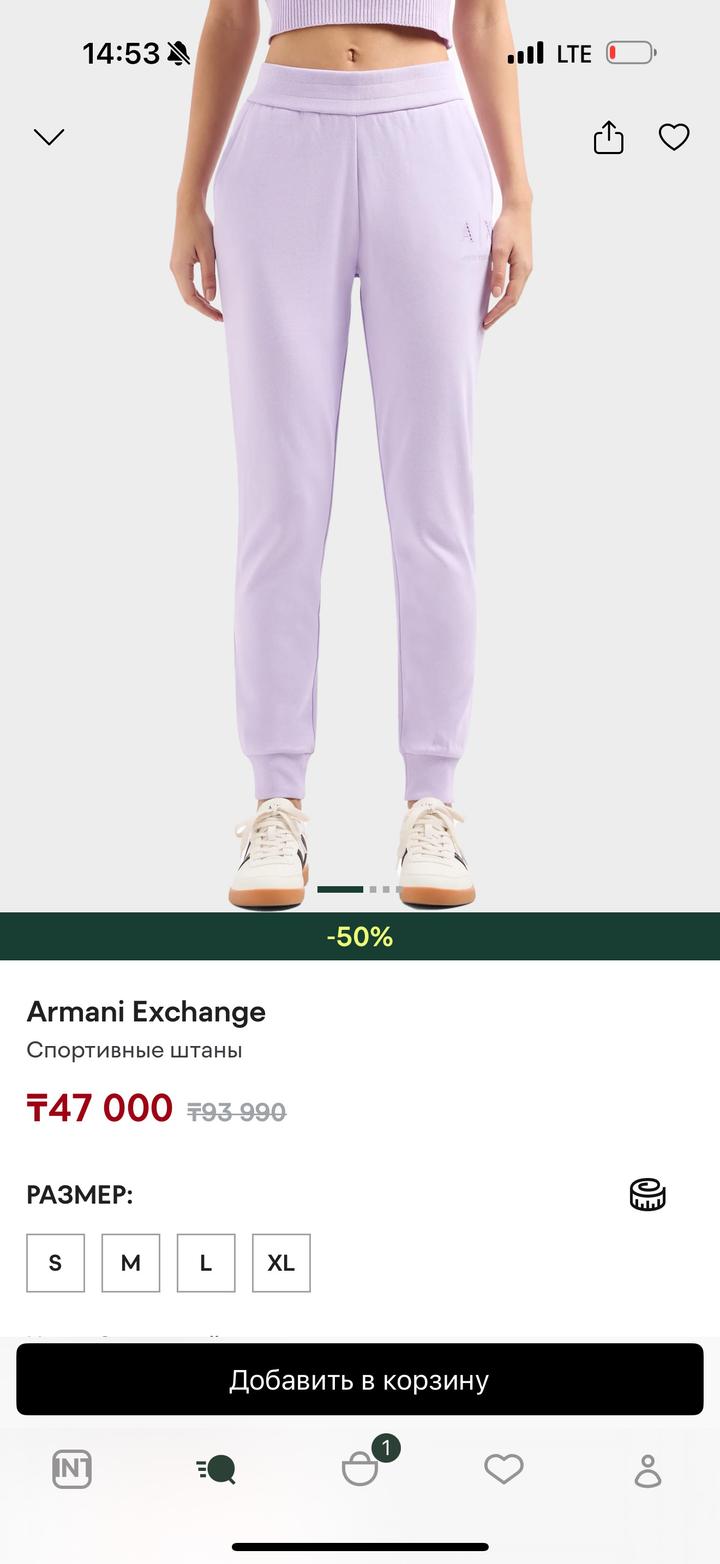720x1564 pixels.
Task: Switch to the catalog search tab
Action: click(216, 1469)
